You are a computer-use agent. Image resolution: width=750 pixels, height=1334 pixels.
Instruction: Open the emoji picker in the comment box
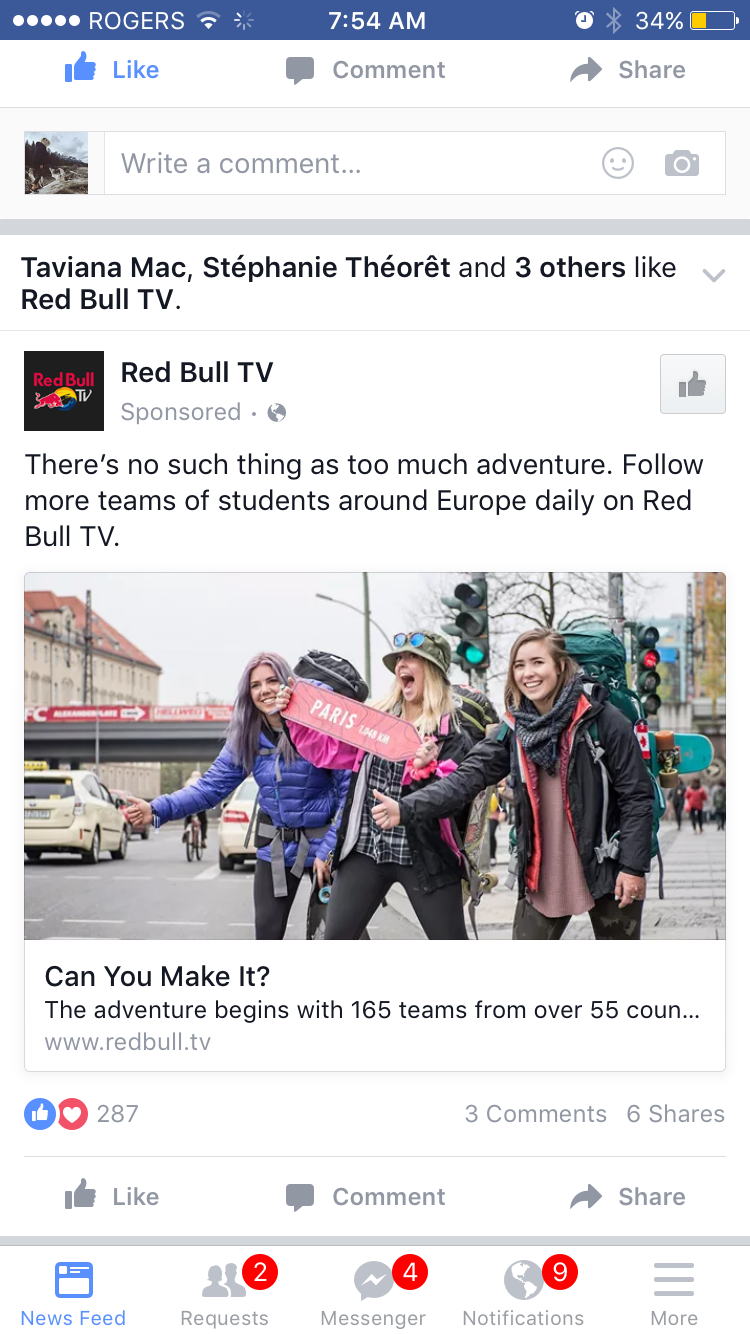pos(618,163)
